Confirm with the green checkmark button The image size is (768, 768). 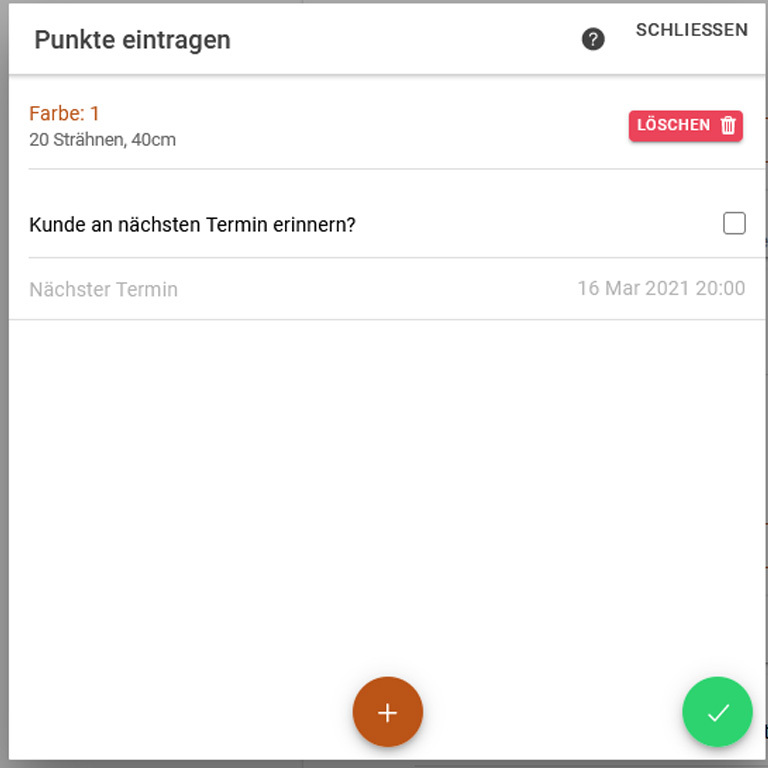717,712
